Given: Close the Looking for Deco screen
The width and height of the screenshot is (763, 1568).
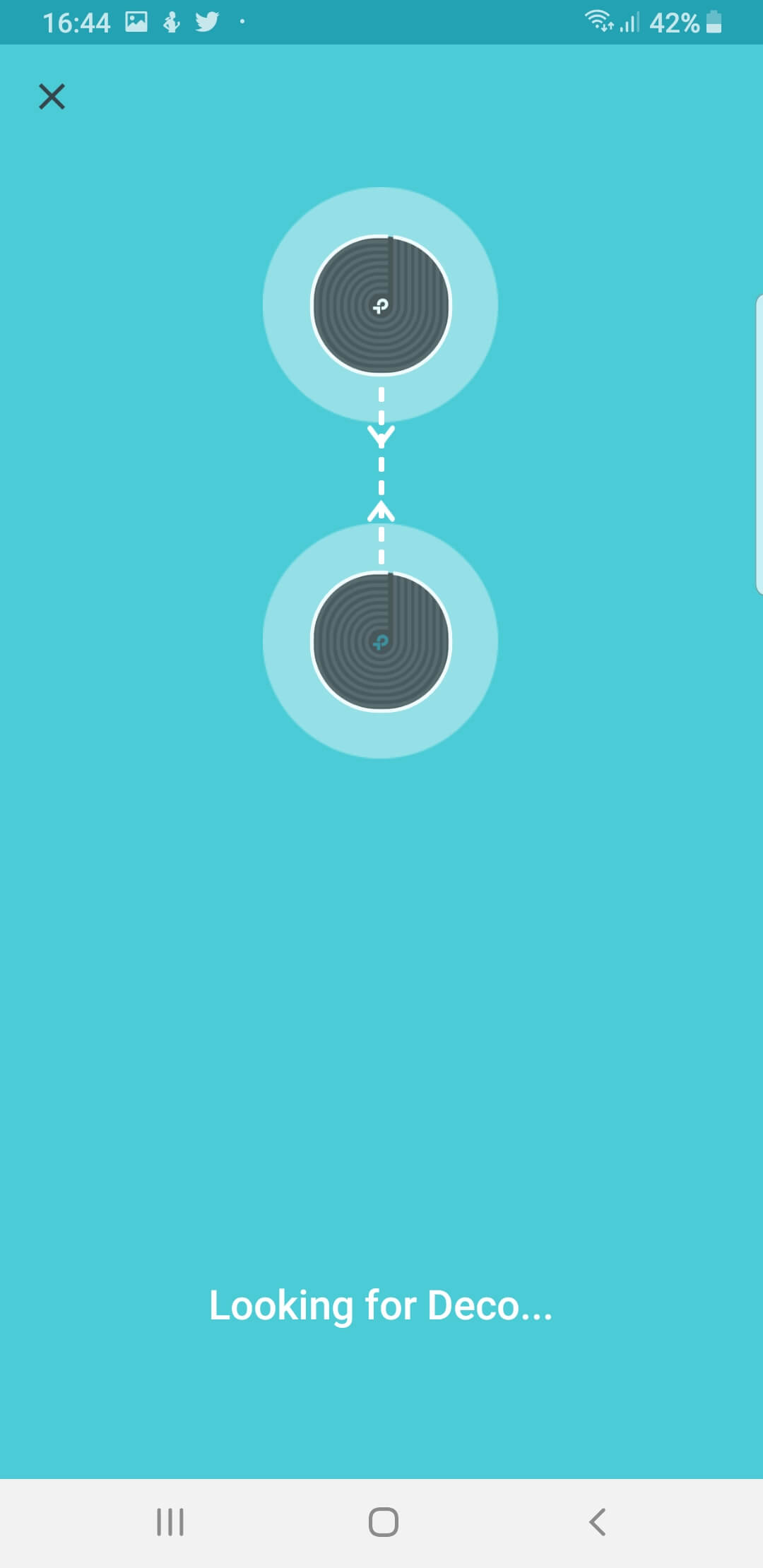Looking at the screenshot, I should pyautogui.click(x=52, y=97).
